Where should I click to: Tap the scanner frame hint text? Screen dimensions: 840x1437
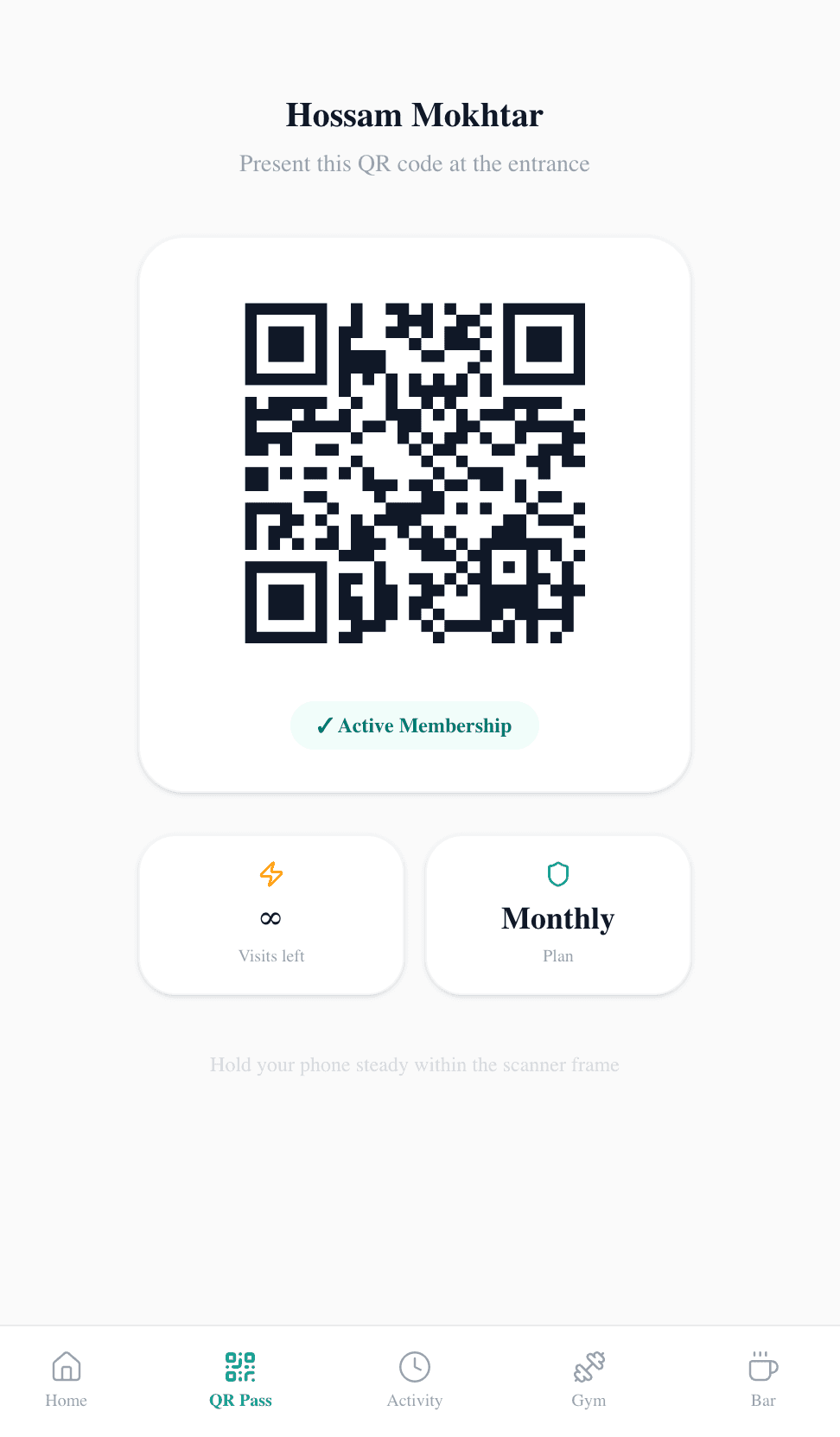pyautogui.click(x=415, y=1065)
